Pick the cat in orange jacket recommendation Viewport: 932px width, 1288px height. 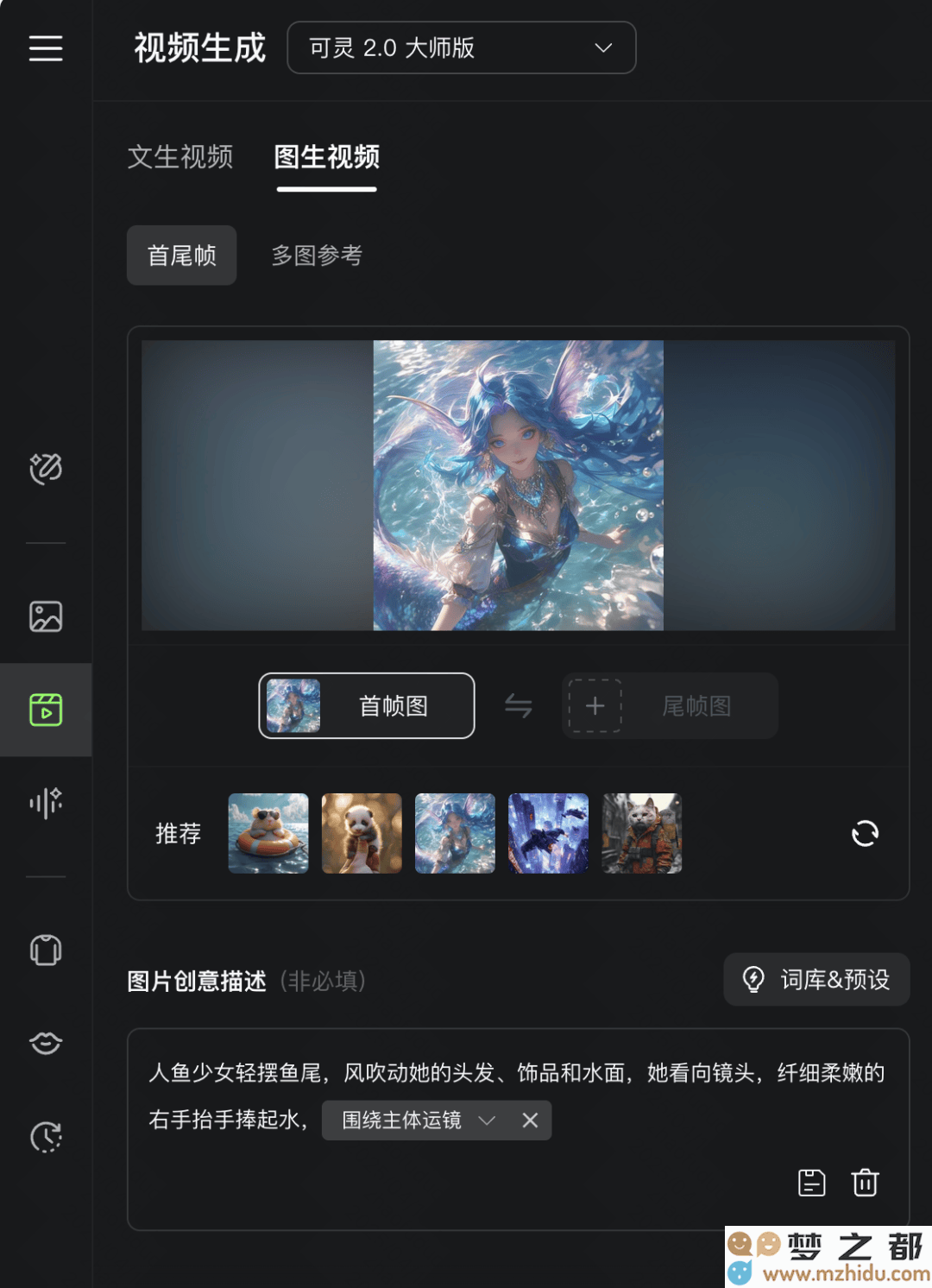click(x=641, y=833)
